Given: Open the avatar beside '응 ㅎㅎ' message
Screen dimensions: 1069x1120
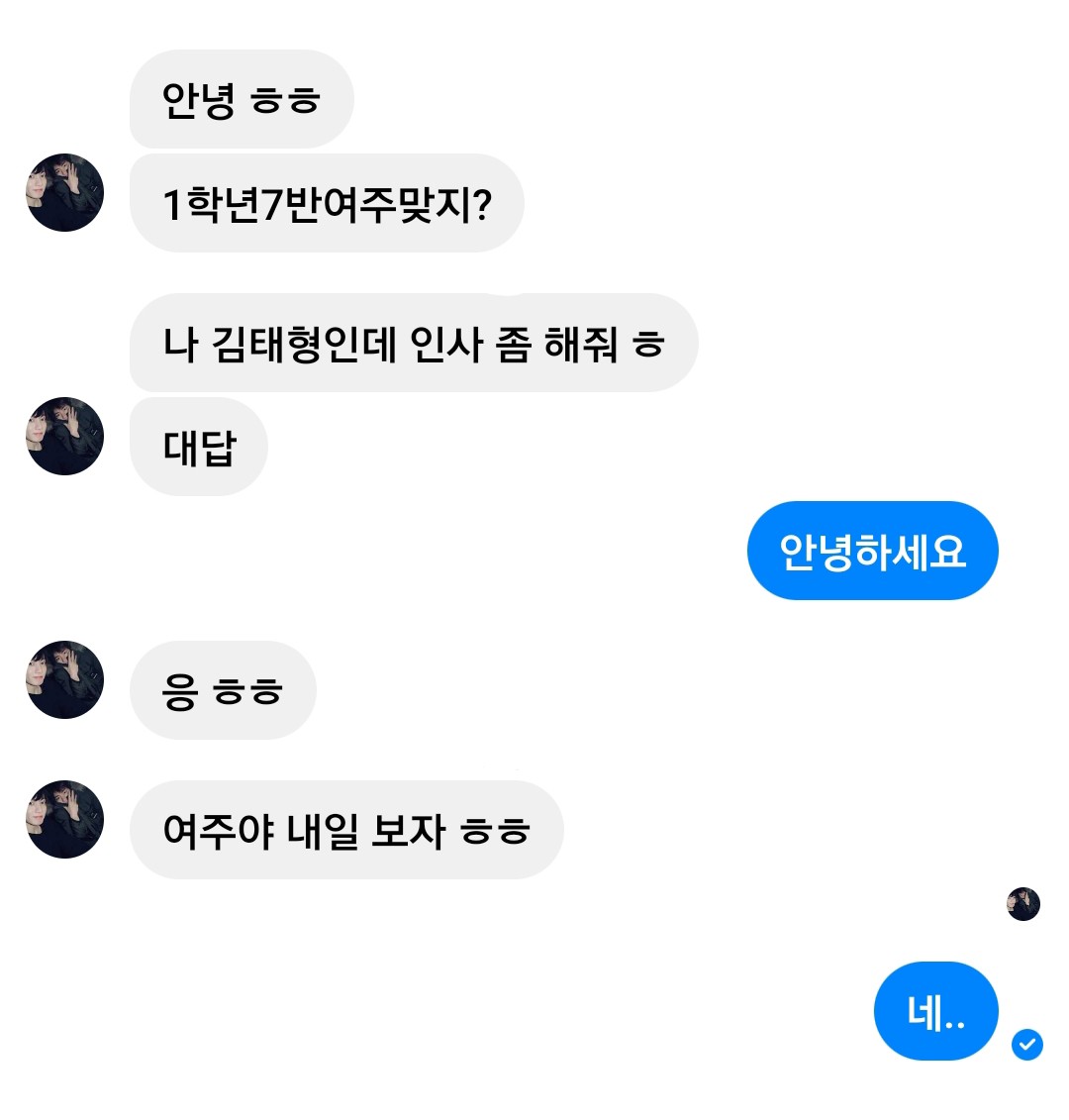Looking at the screenshot, I should tap(64, 680).
